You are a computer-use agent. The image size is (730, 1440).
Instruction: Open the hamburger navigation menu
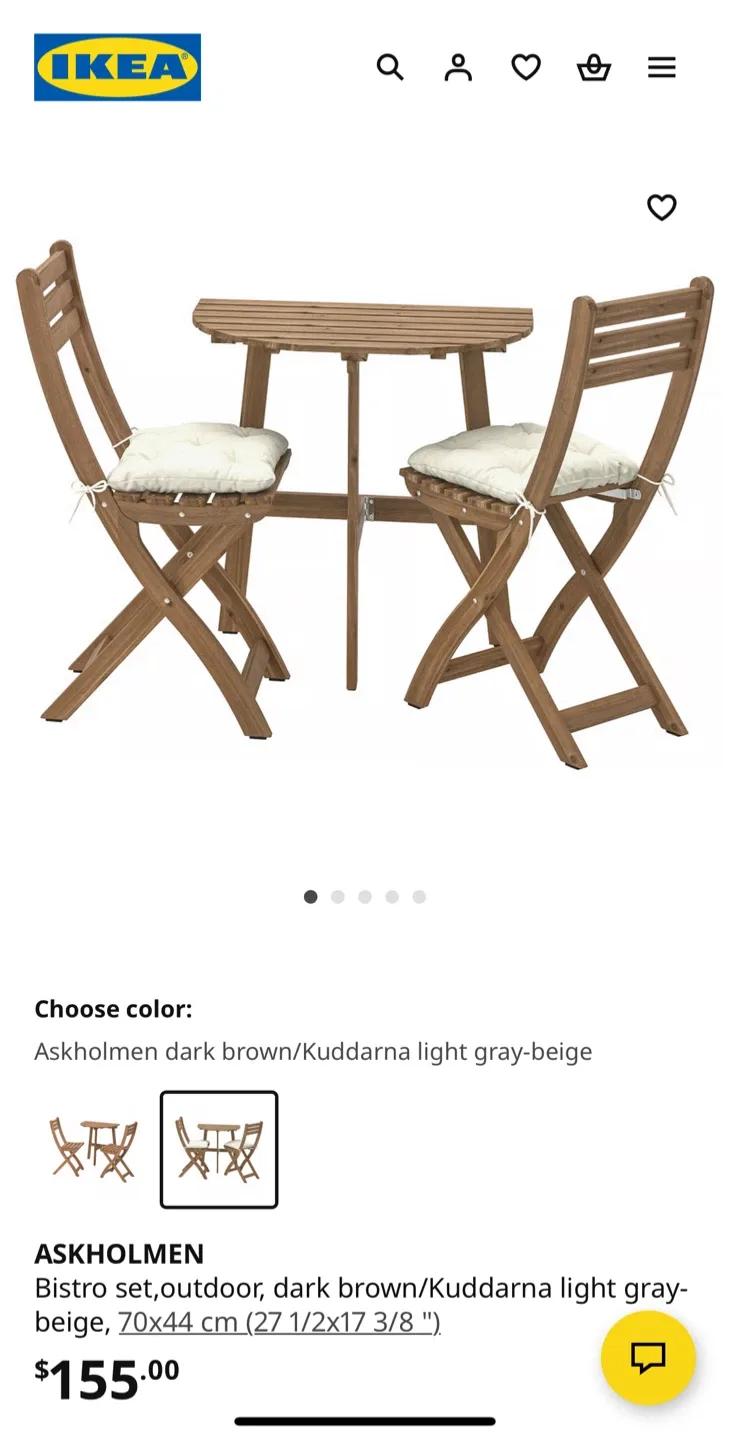(661, 67)
